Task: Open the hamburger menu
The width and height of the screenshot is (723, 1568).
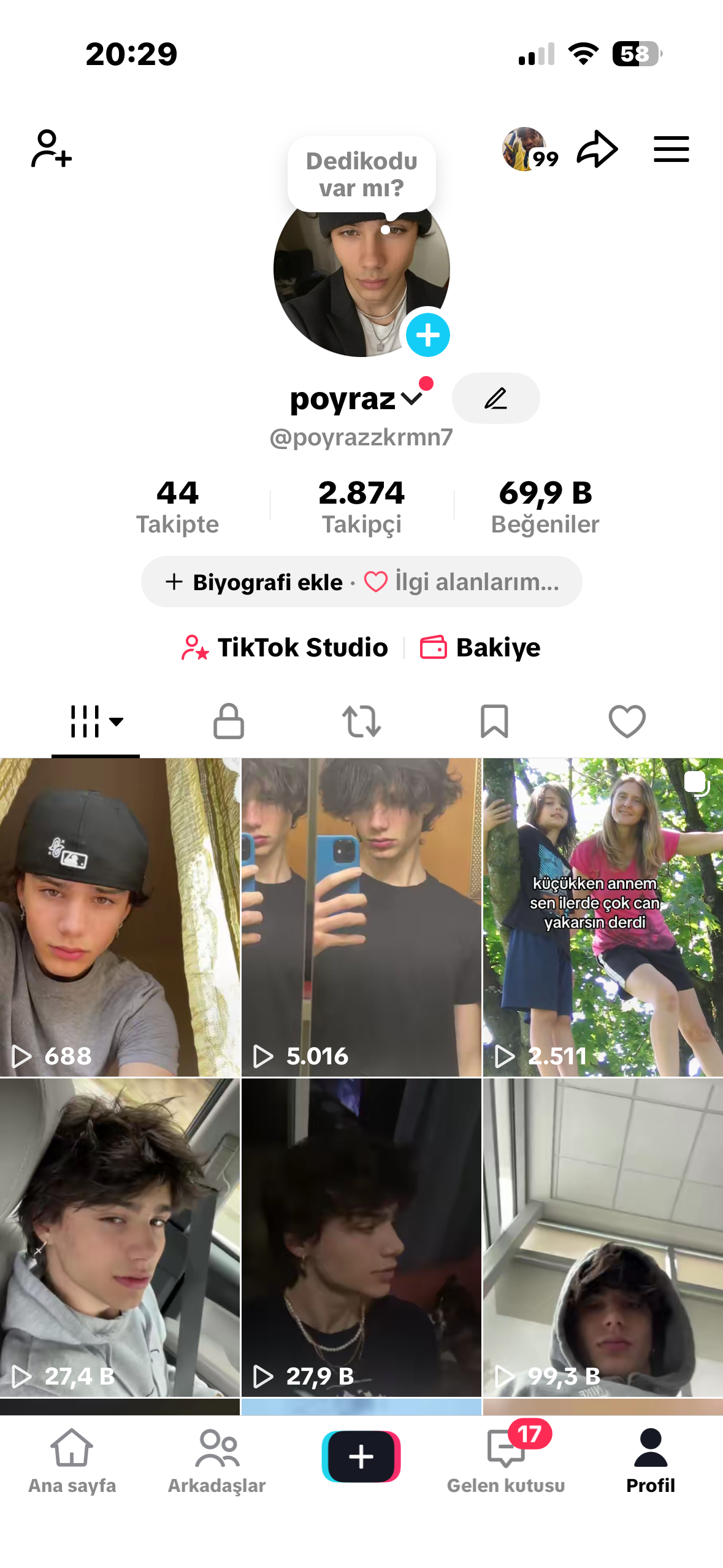Action: pyautogui.click(x=671, y=149)
